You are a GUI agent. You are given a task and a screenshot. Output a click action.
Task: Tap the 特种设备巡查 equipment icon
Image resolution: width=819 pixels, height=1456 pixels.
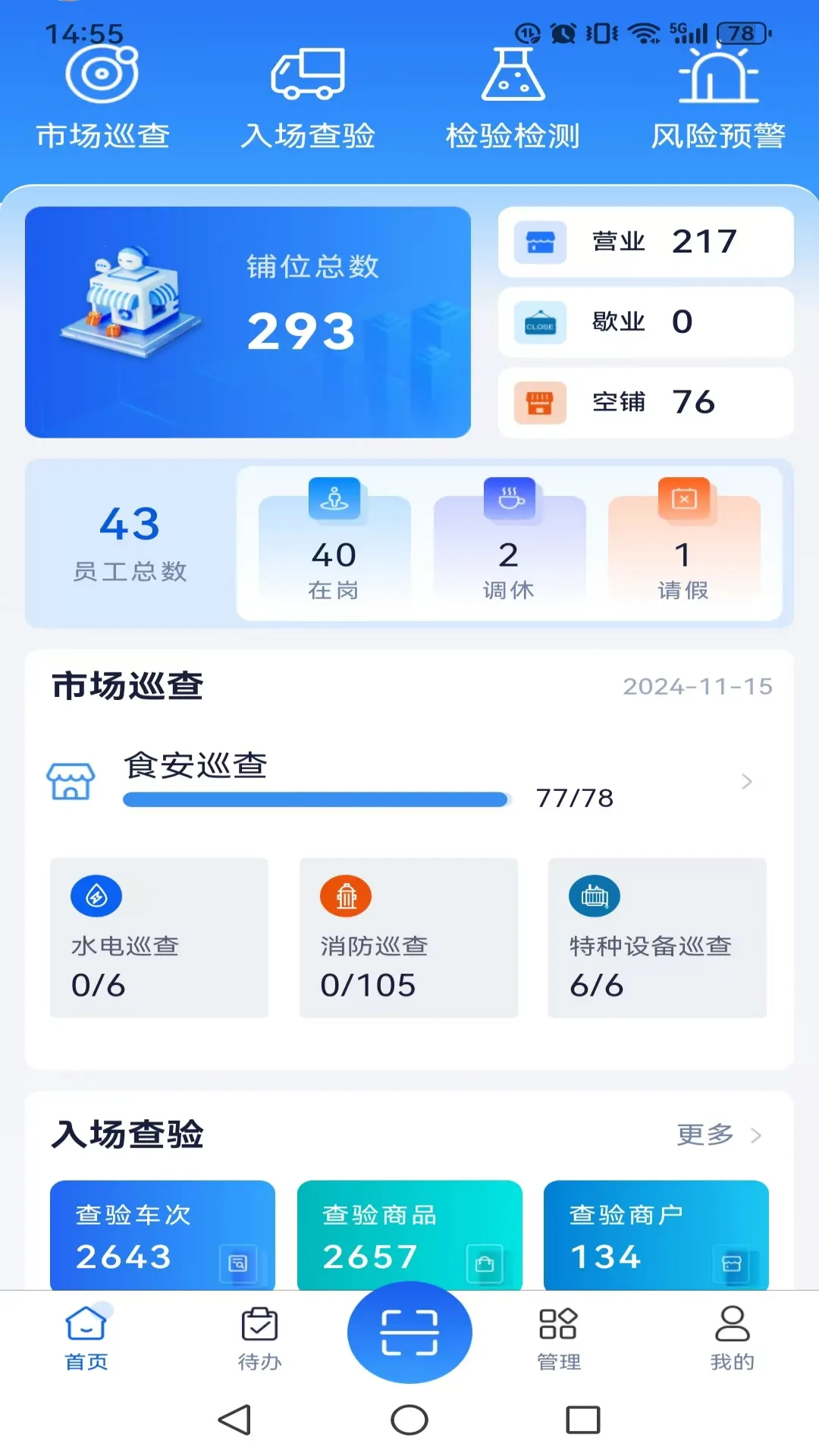[x=596, y=895]
